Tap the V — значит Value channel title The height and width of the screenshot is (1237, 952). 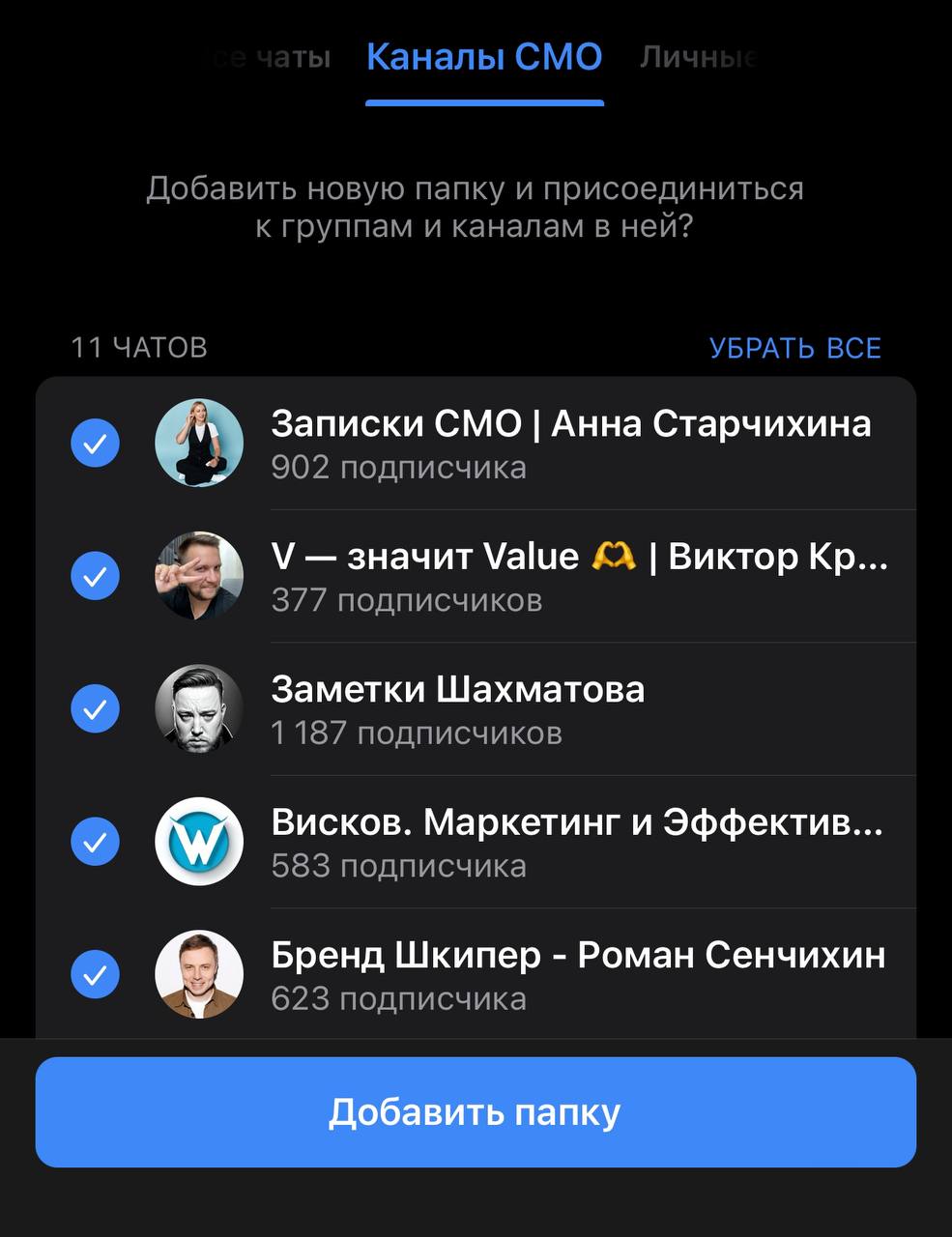tap(580, 556)
